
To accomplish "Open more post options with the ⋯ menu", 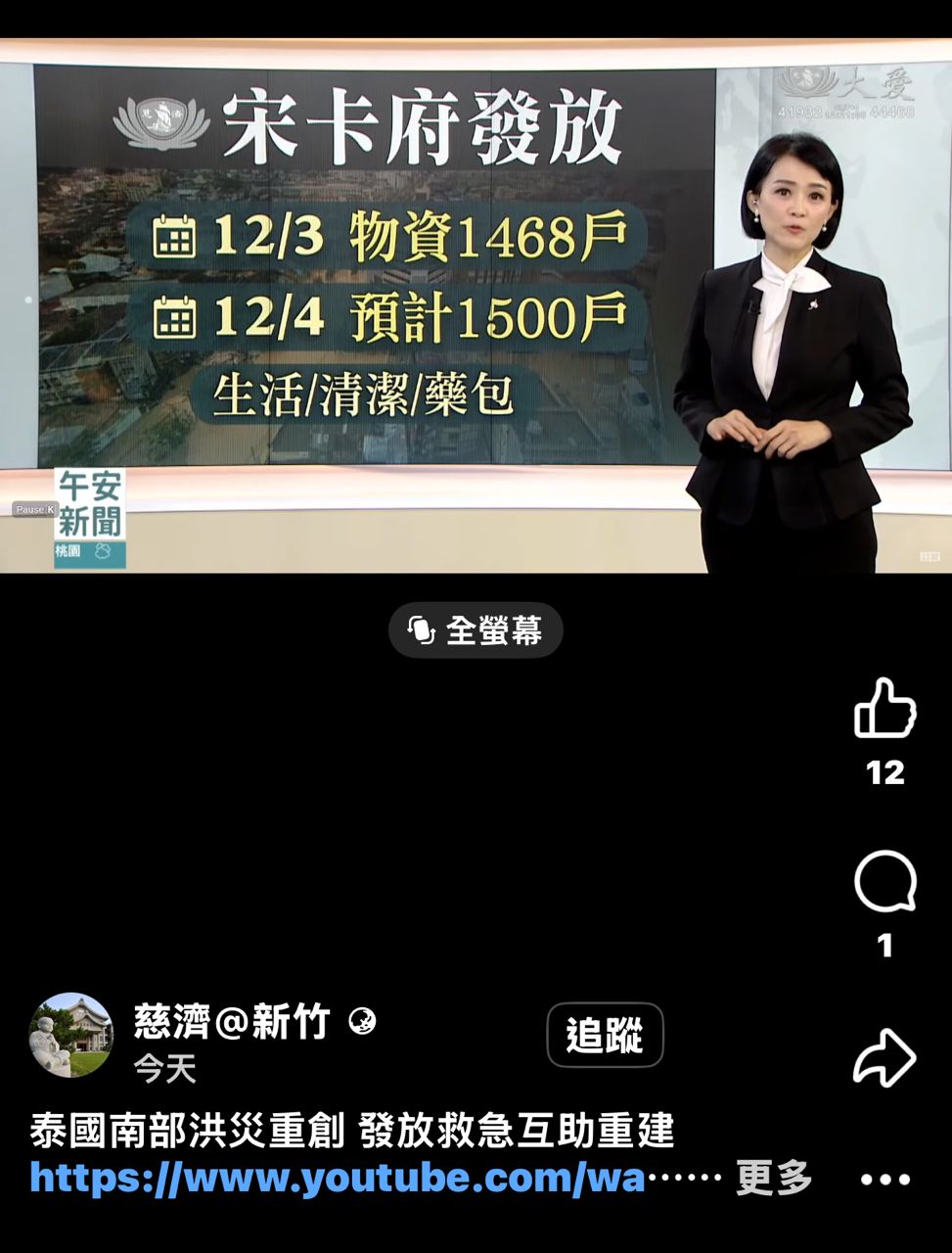I will tap(887, 1182).
